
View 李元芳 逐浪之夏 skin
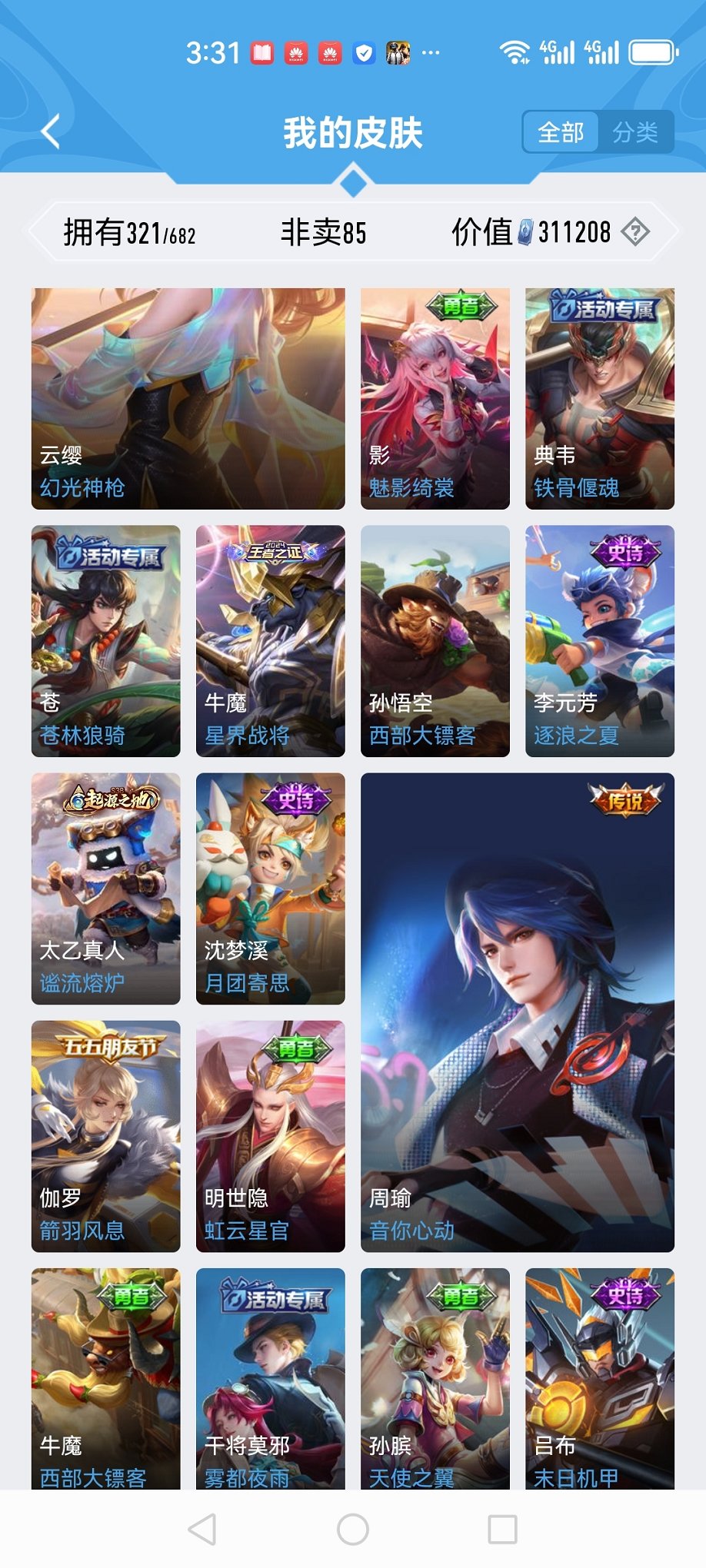pyautogui.click(x=599, y=640)
